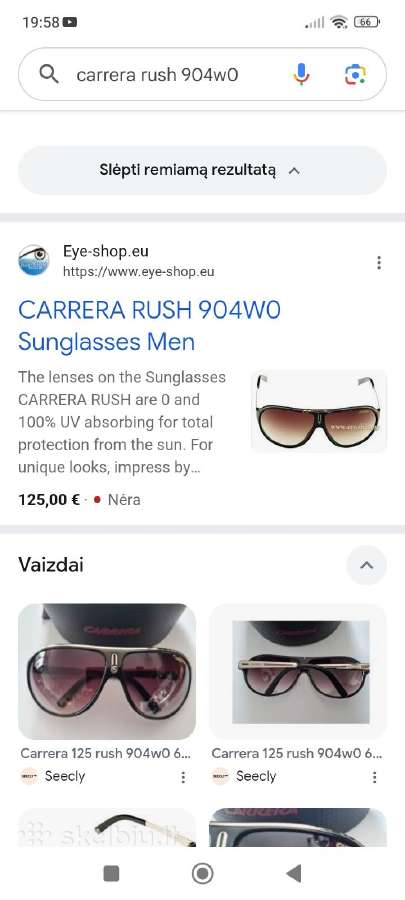Show recent apps
Viewport: 405px width, 900px height.
point(111,874)
